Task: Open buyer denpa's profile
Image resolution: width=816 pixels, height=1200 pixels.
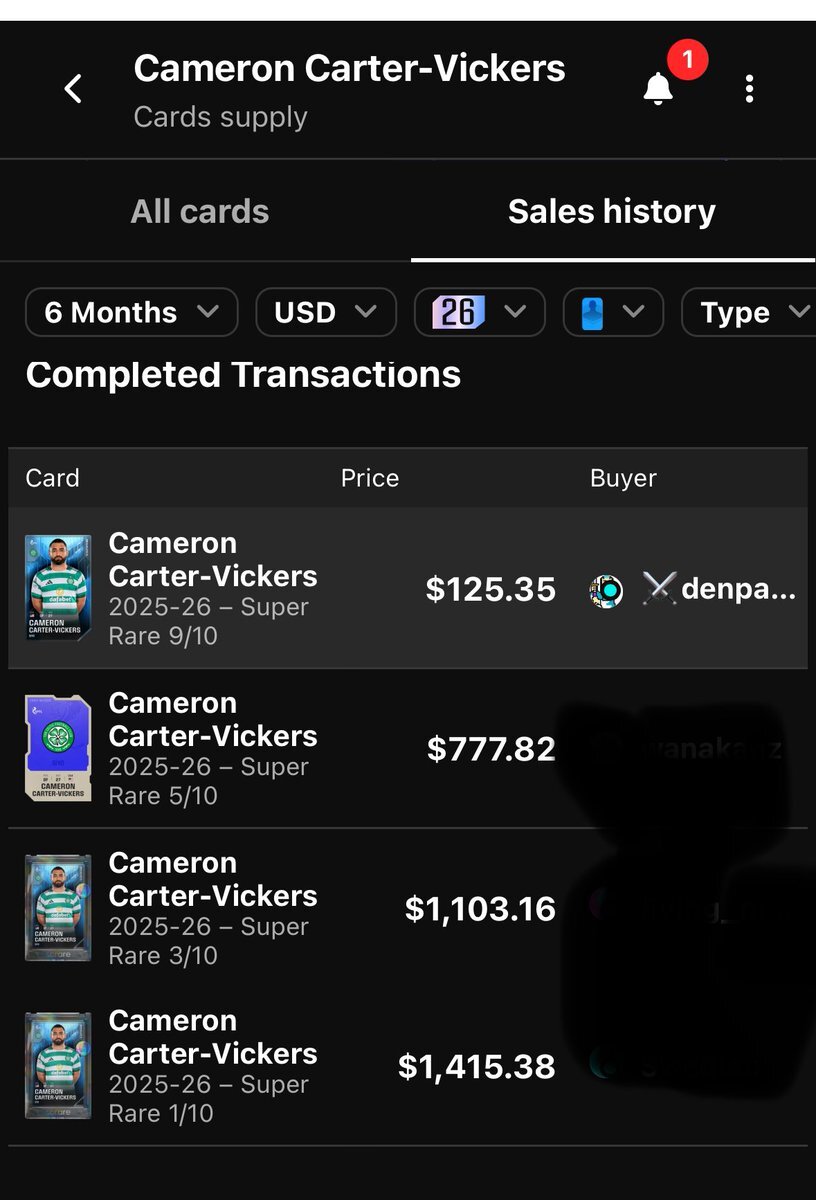Action: [693, 590]
